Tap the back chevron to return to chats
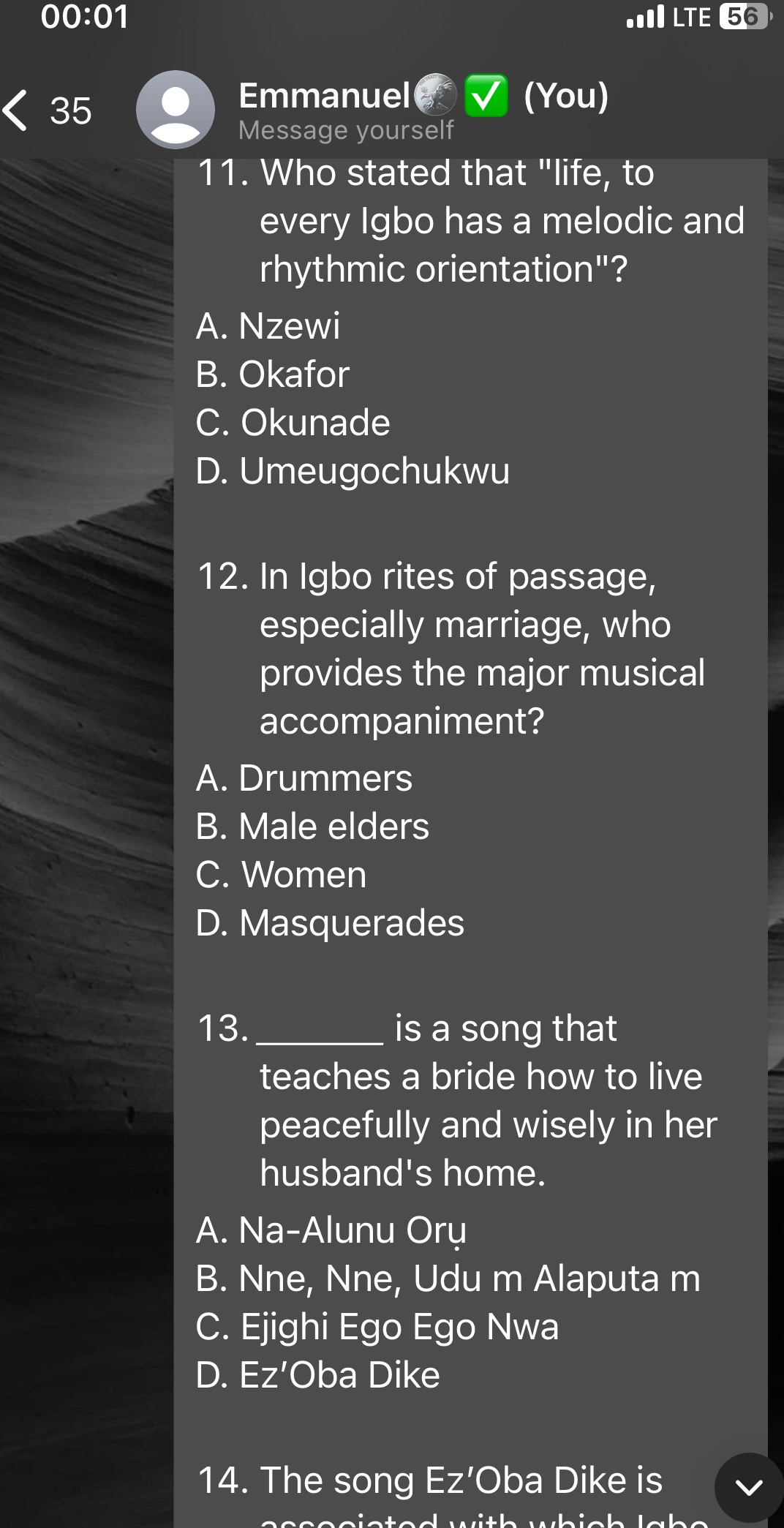The image size is (784, 1528). pos(16,111)
